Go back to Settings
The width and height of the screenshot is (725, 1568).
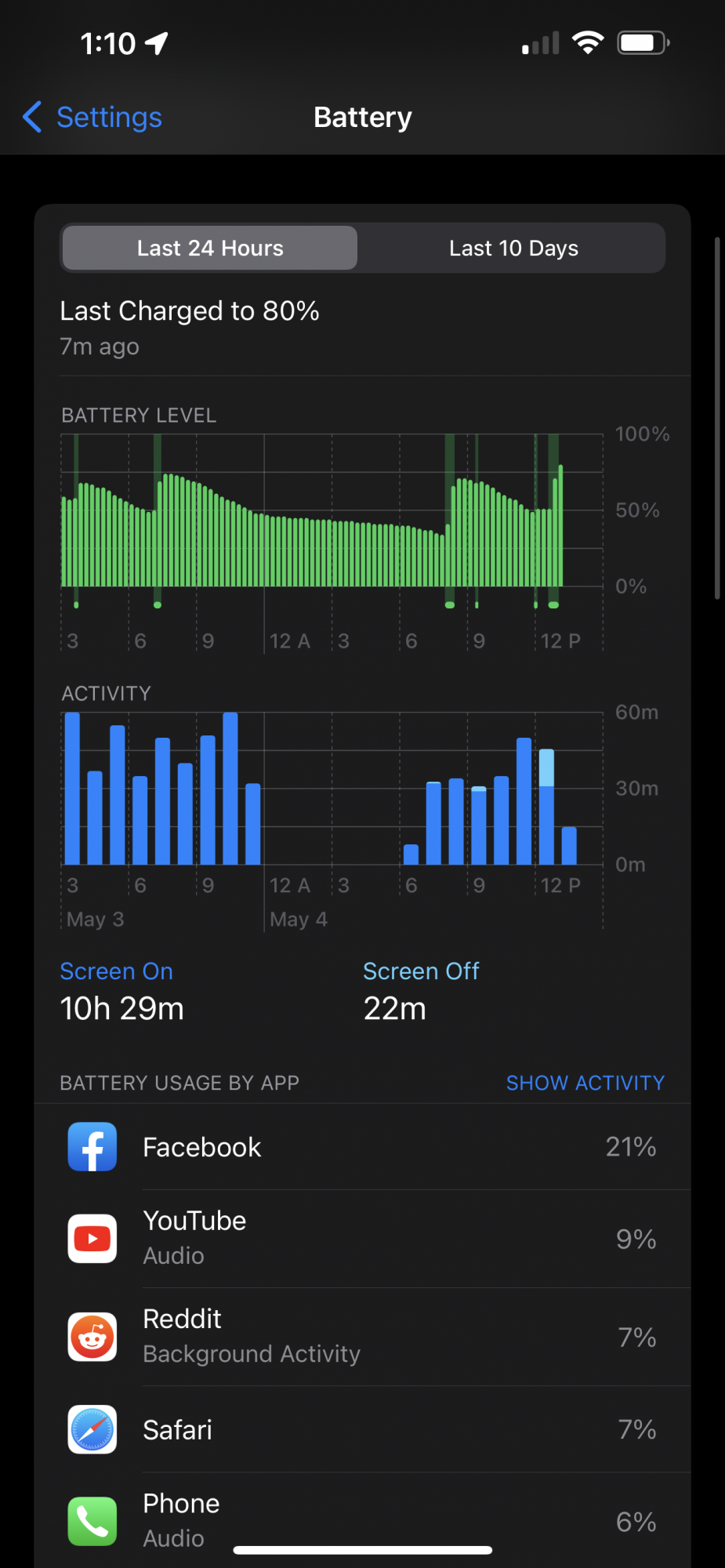click(x=92, y=118)
